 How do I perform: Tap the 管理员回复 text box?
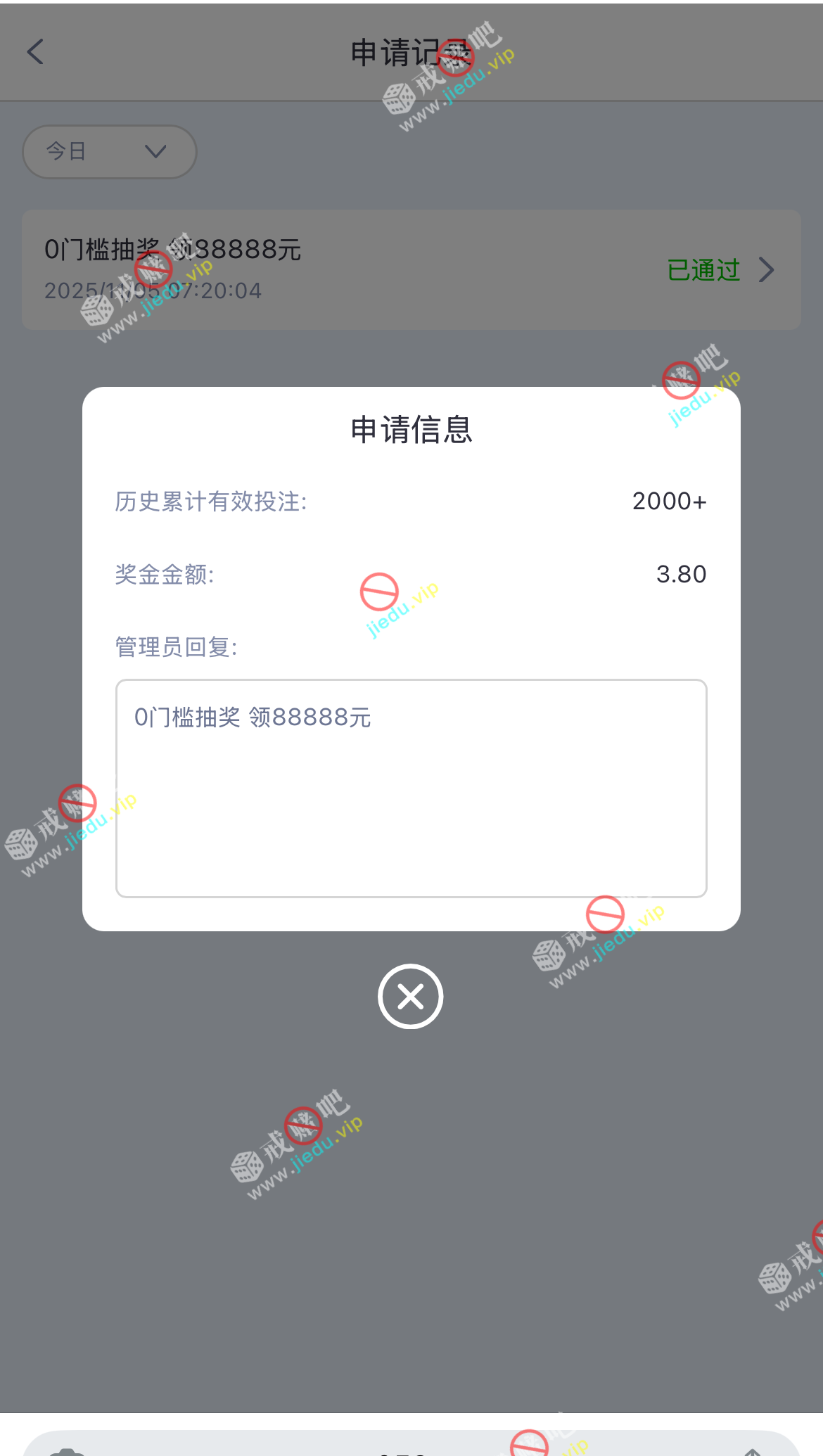411,788
